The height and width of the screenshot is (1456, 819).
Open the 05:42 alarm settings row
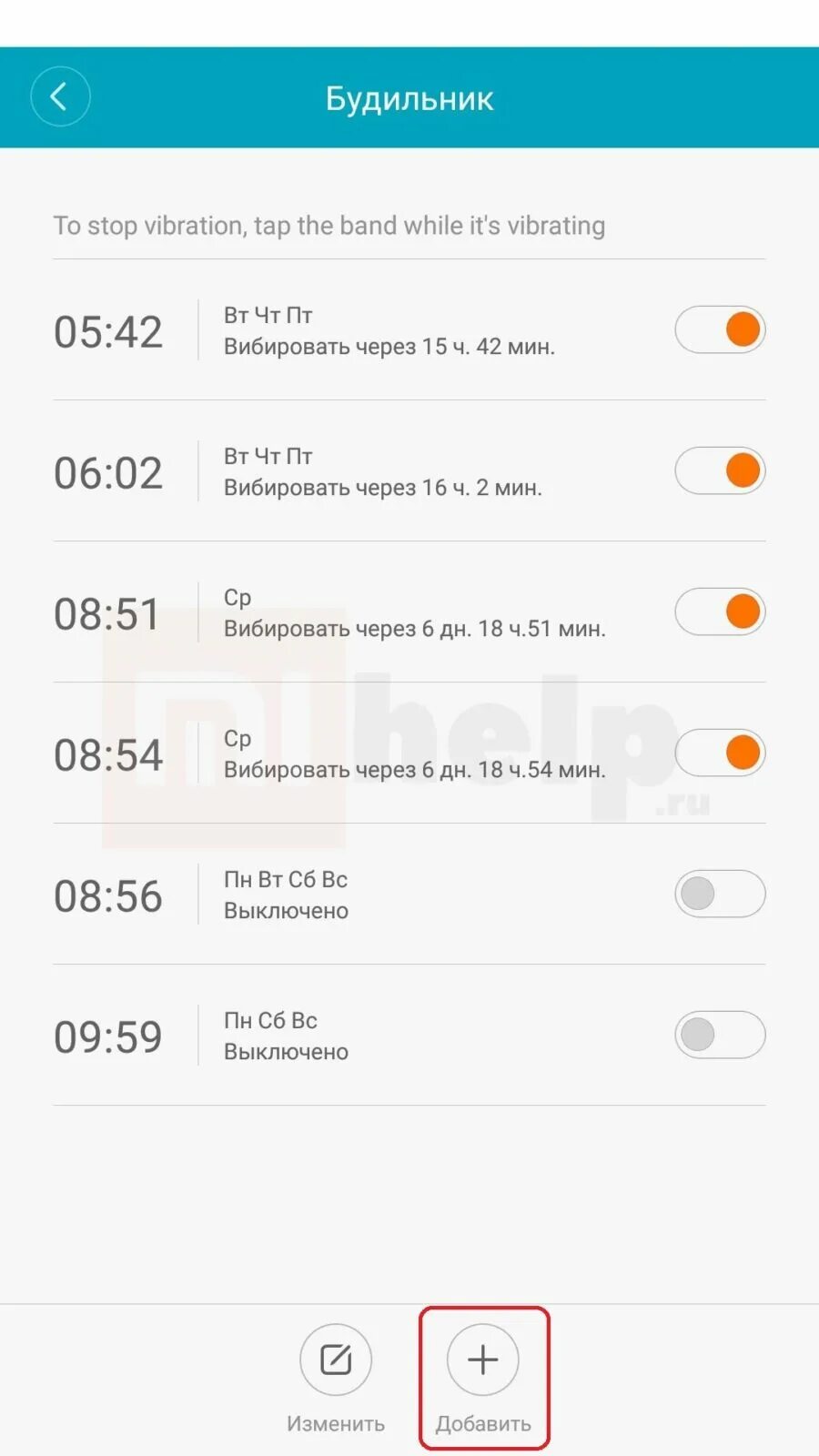(409, 329)
